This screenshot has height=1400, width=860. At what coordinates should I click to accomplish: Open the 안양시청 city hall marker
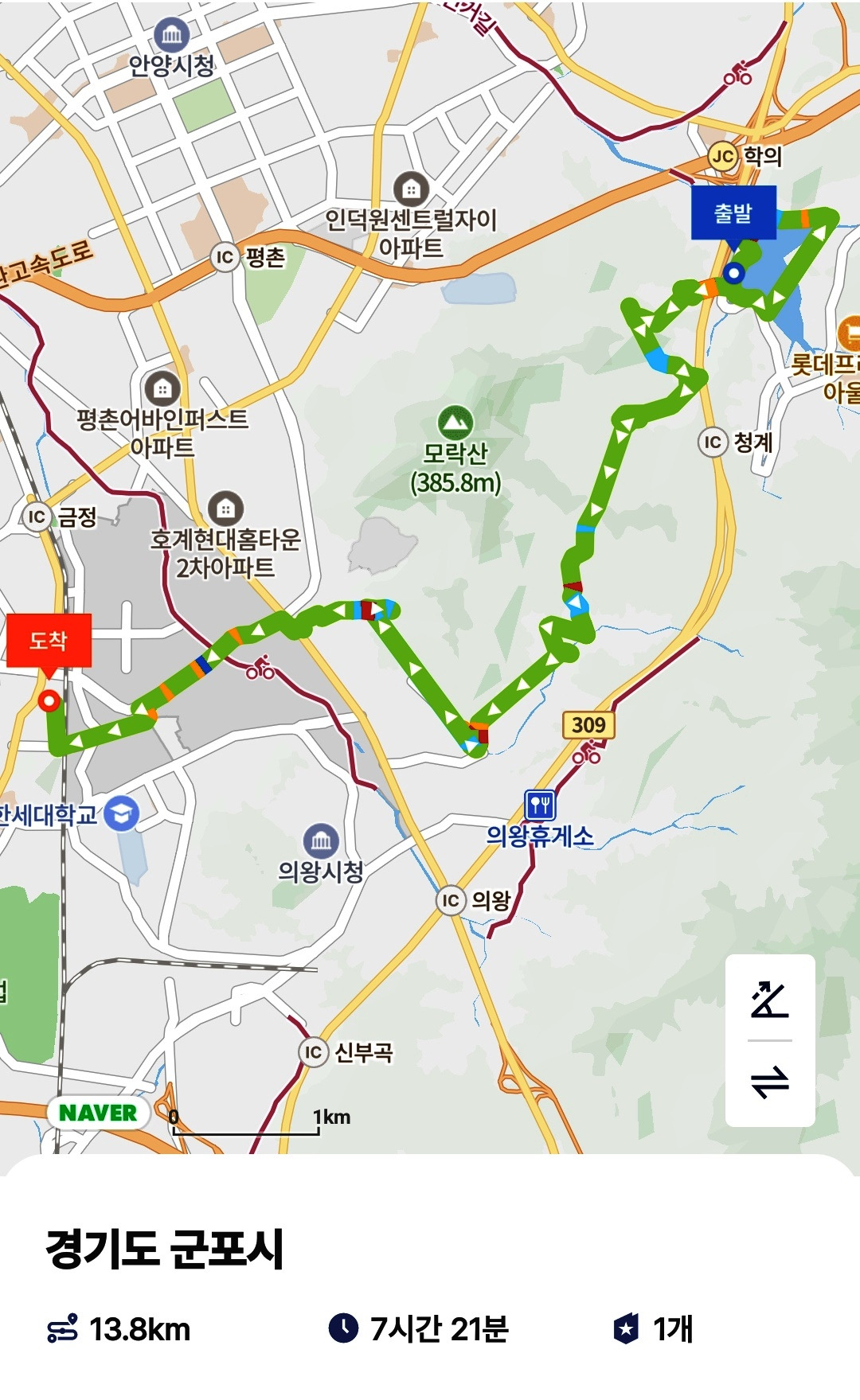(171, 36)
